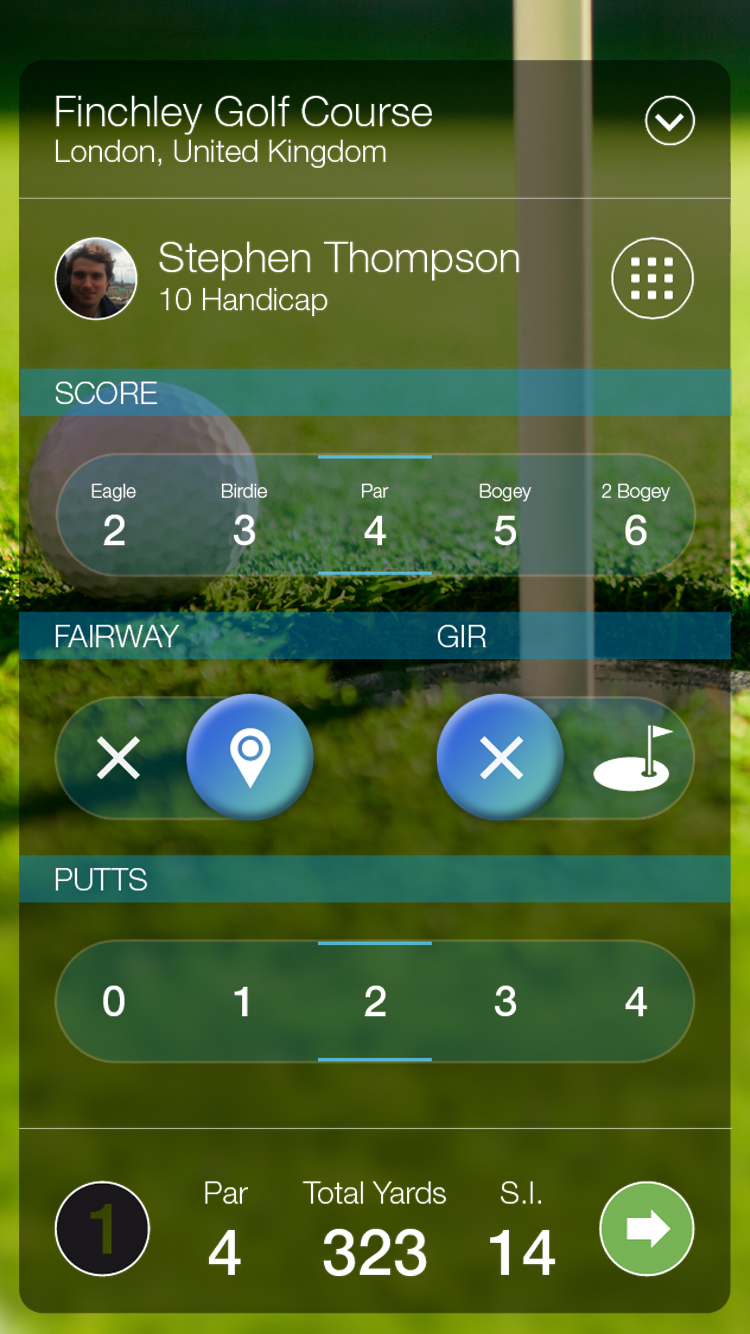Set putts to 1
This screenshot has width=750, height=1334.
click(x=243, y=1001)
